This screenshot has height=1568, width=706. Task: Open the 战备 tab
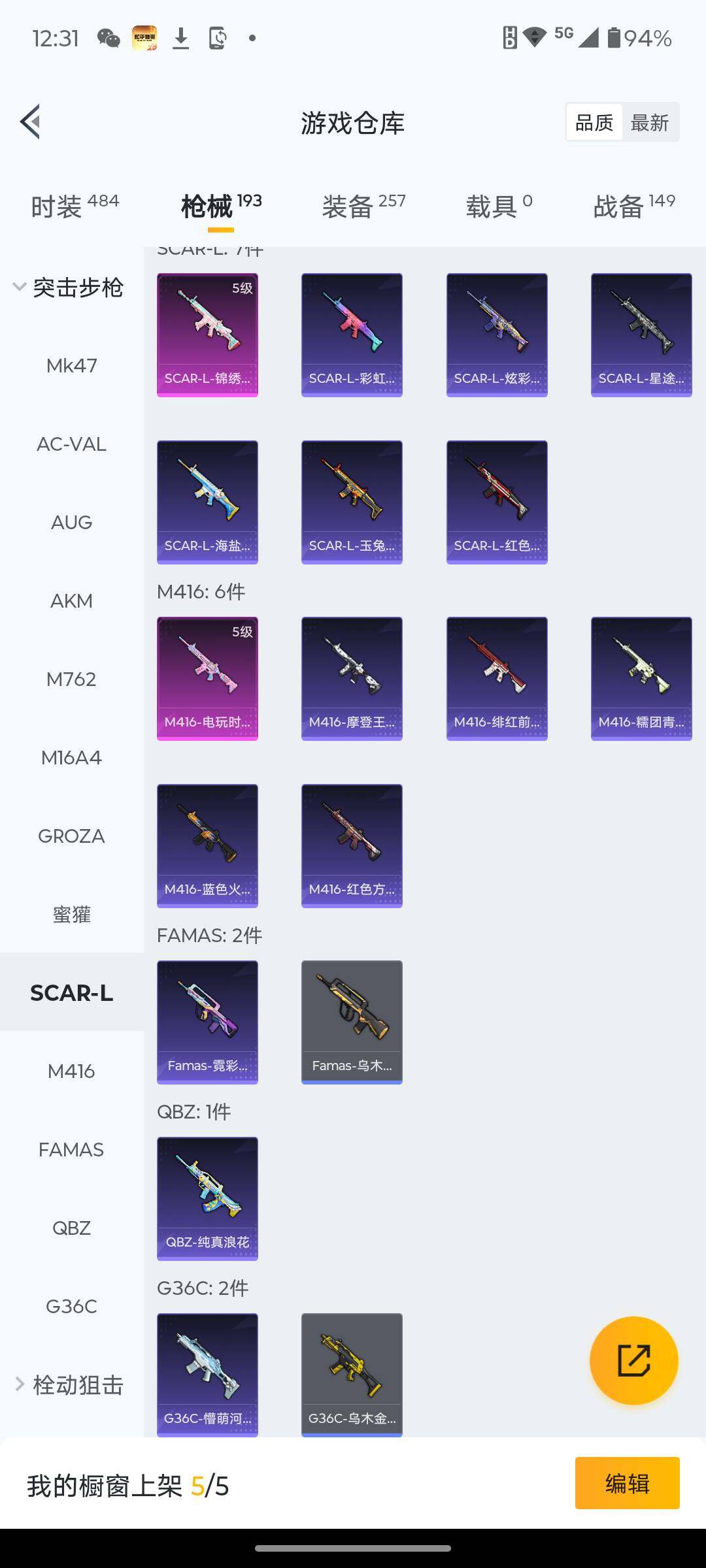pyautogui.click(x=633, y=206)
